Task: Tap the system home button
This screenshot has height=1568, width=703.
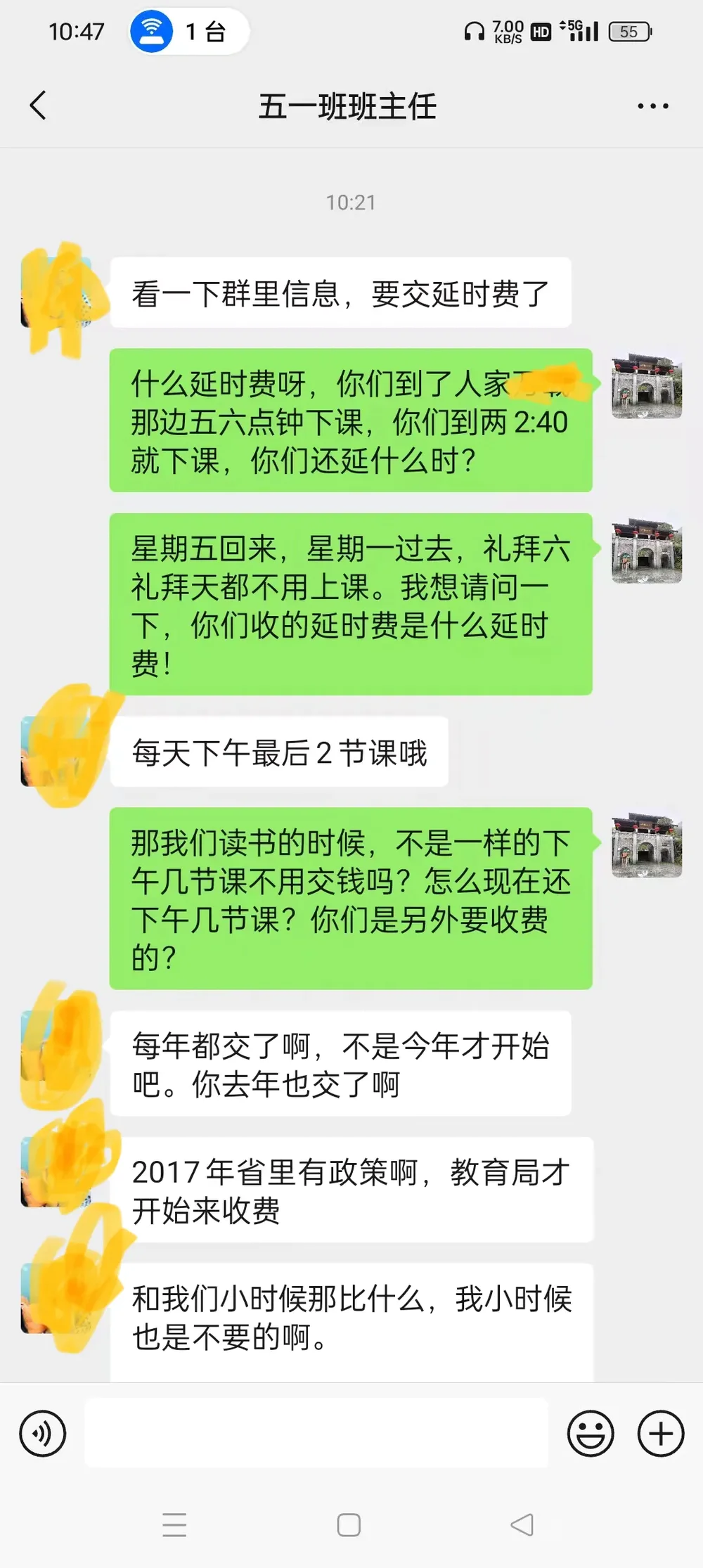Action: [x=349, y=1525]
